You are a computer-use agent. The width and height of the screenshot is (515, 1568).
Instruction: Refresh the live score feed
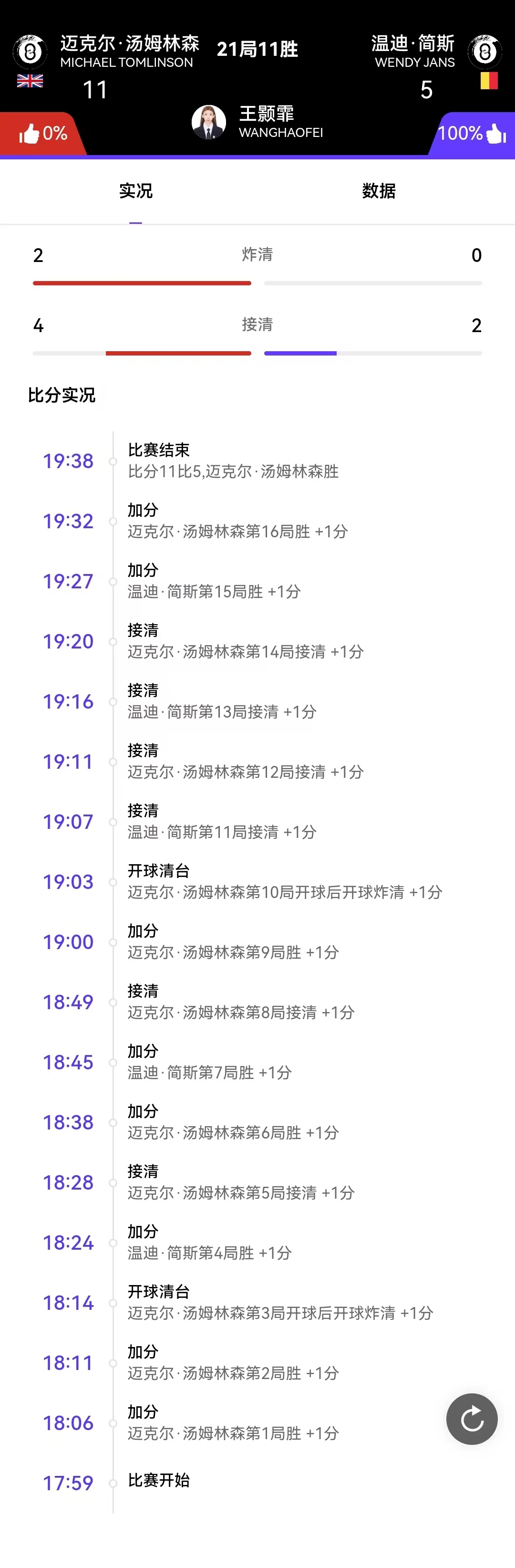(x=472, y=1419)
